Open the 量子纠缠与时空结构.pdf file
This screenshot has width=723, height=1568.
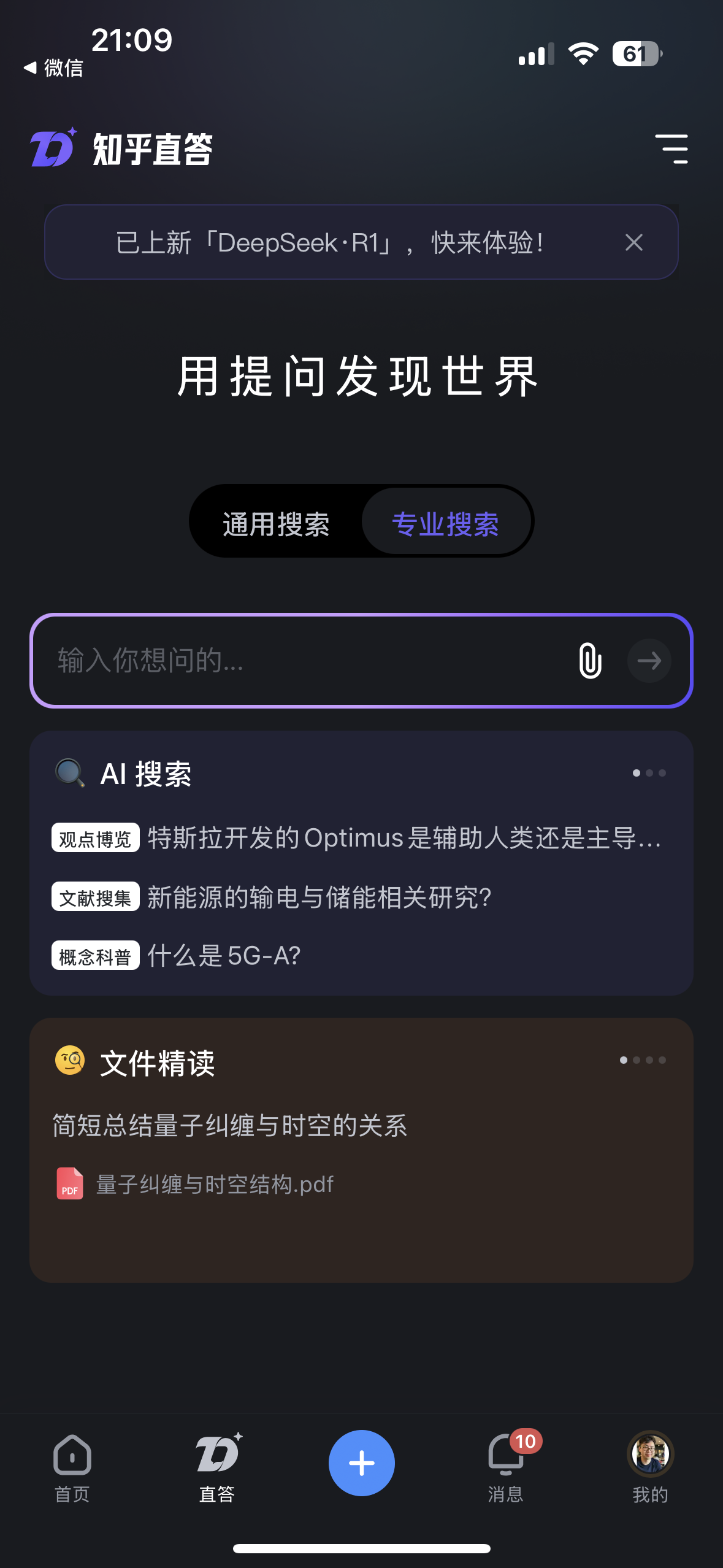coord(214,1184)
